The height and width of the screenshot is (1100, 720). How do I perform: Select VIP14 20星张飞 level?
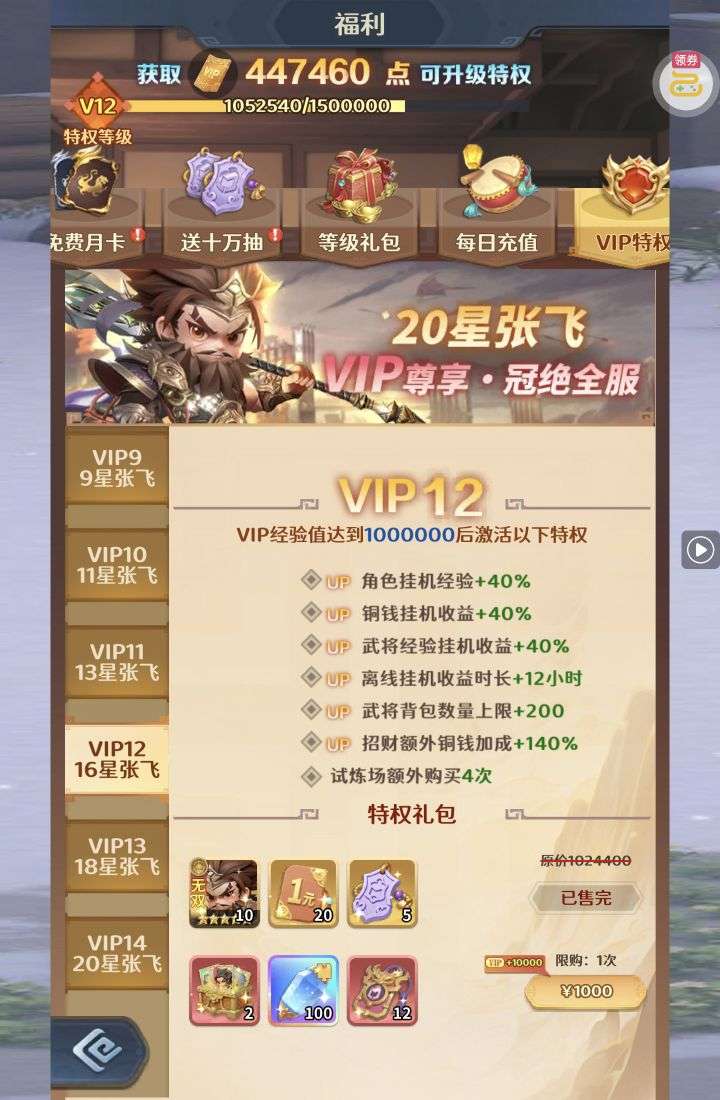pyautogui.click(x=117, y=953)
